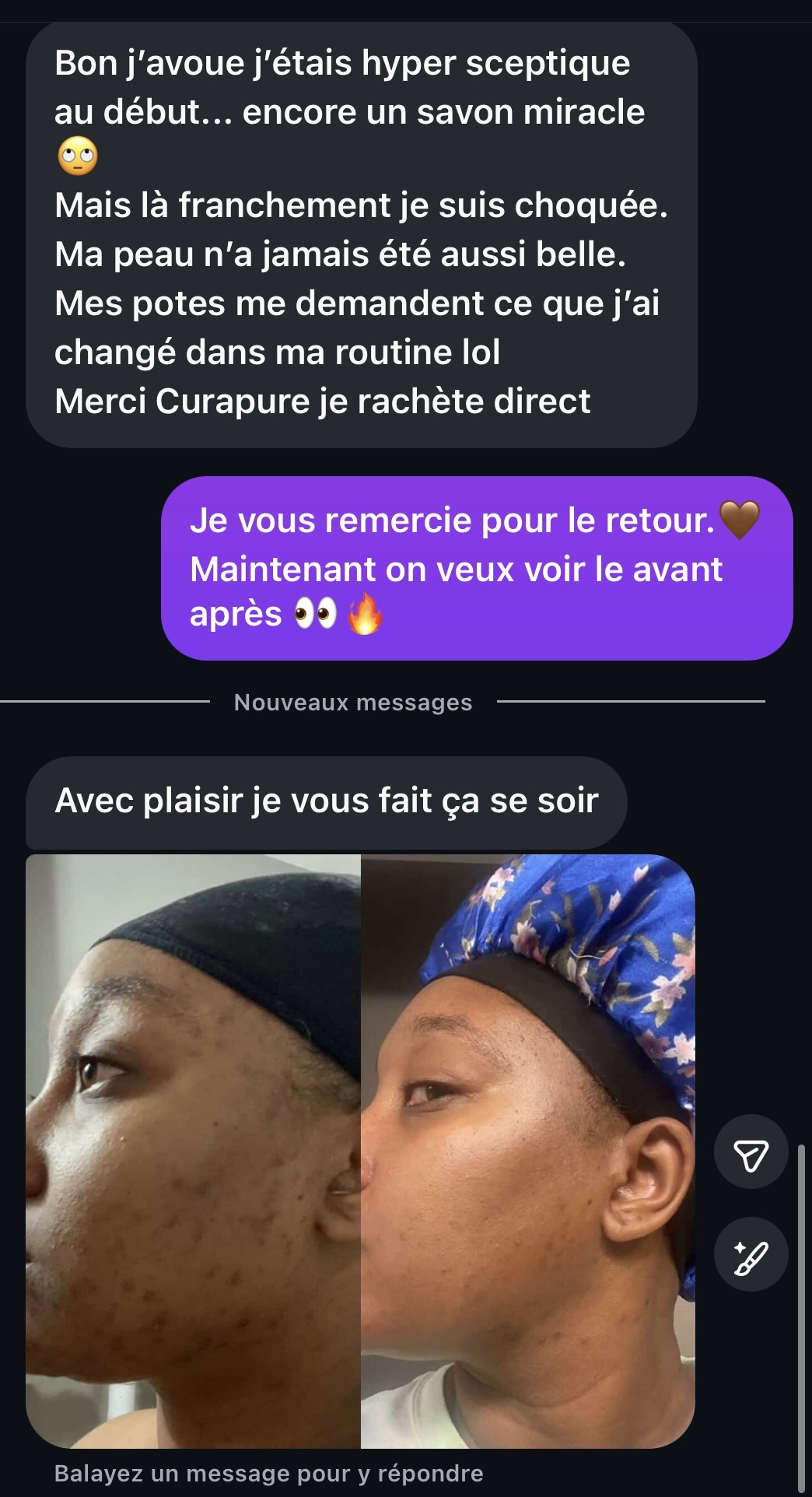Screen dimensions: 812x1497
Task: Open the before-and-after photo in the chat
Action: coord(360,1150)
